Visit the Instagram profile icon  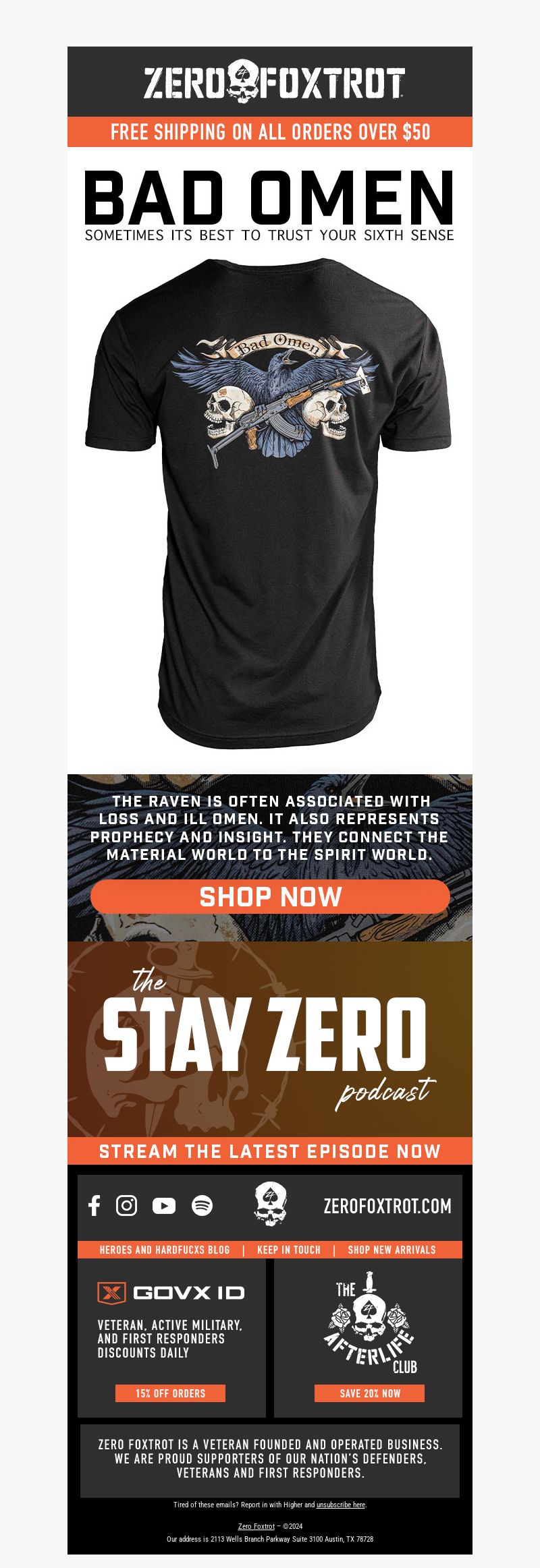126,1206
